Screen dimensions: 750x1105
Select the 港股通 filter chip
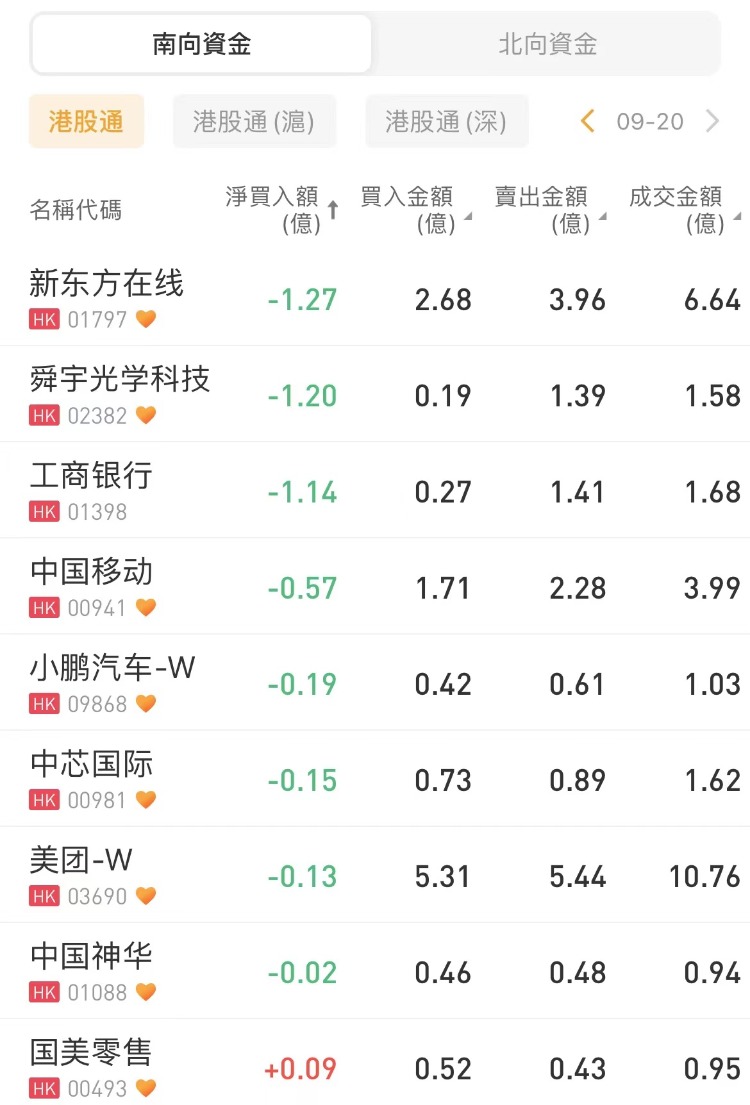(x=86, y=122)
